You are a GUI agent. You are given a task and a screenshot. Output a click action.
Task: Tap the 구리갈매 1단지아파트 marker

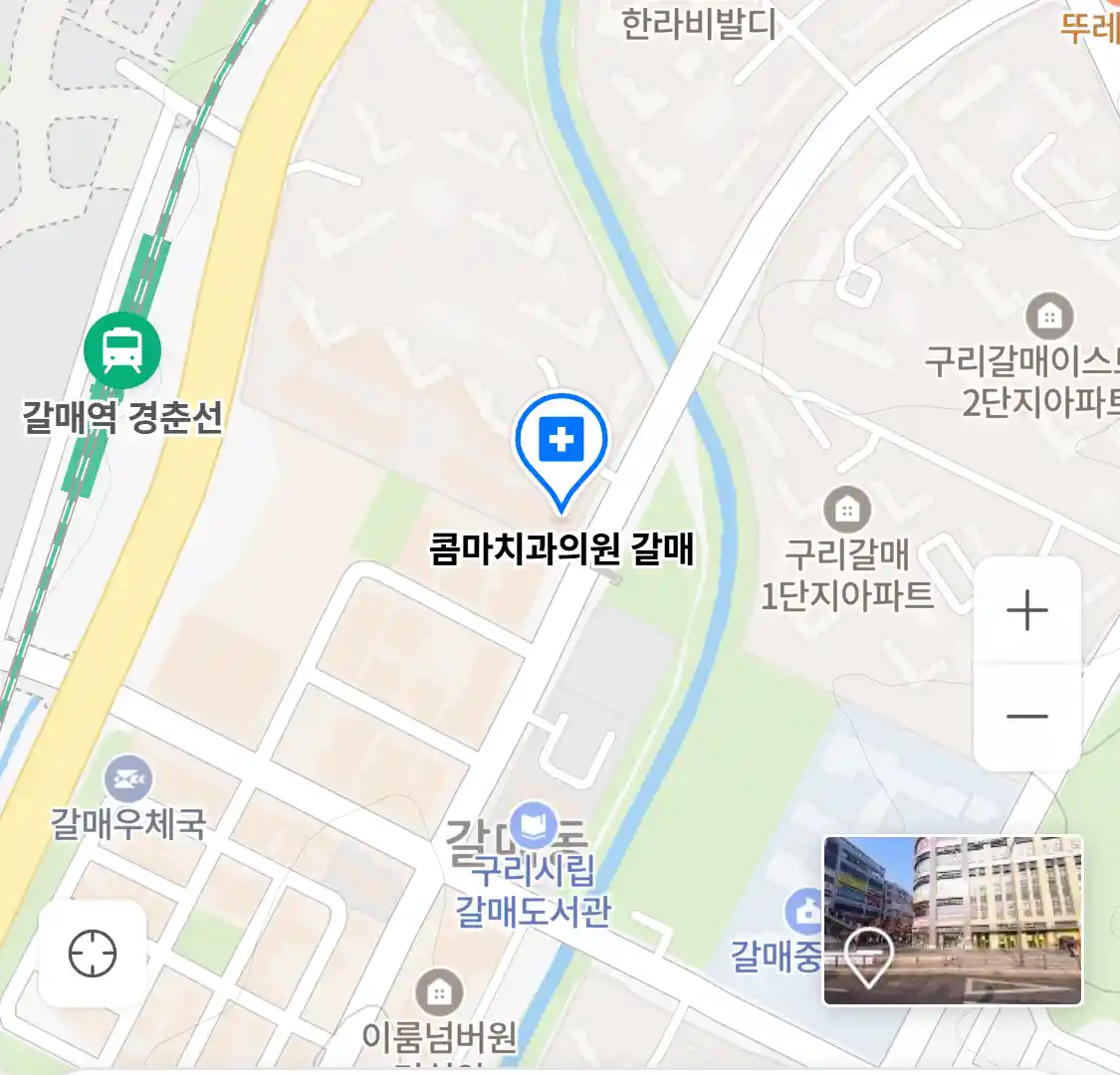846,512
